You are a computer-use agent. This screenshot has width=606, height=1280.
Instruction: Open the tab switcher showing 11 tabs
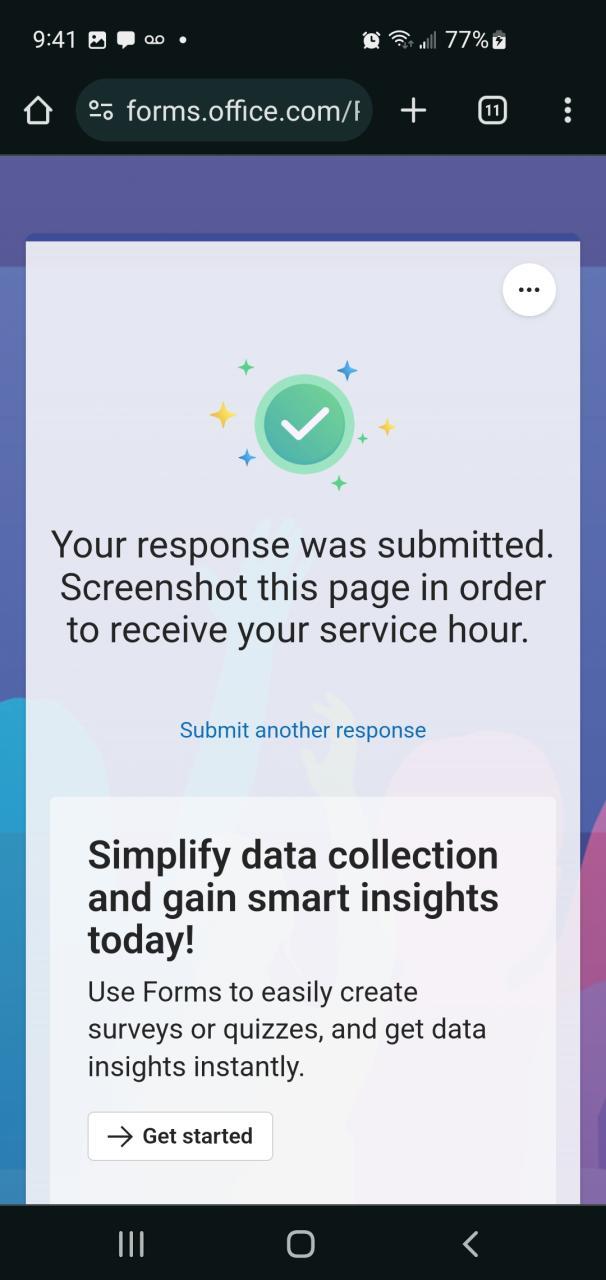[x=492, y=110]
